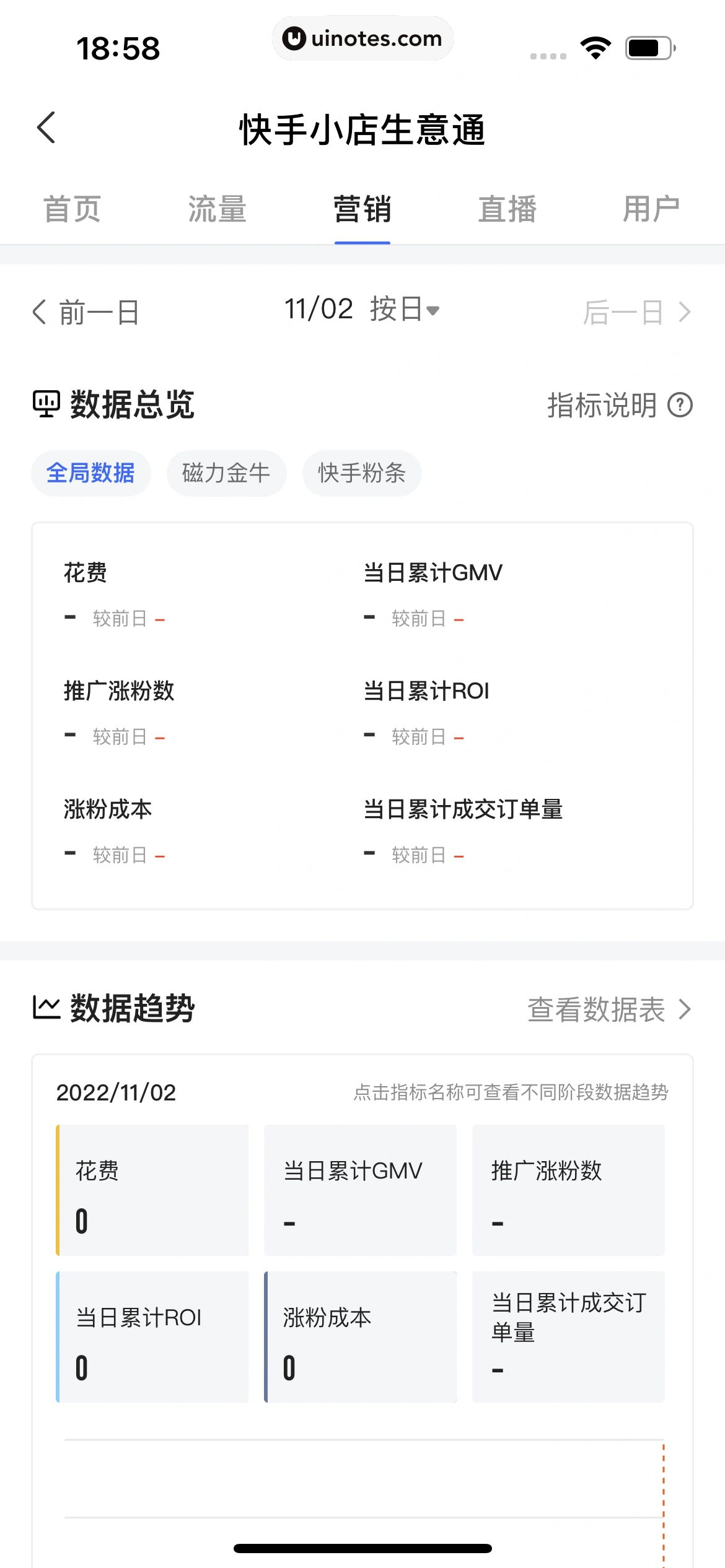This screenshot has width=725, height=1568.
Task: Switch to the 首页 tab
Action: click(x=72, y=209)
